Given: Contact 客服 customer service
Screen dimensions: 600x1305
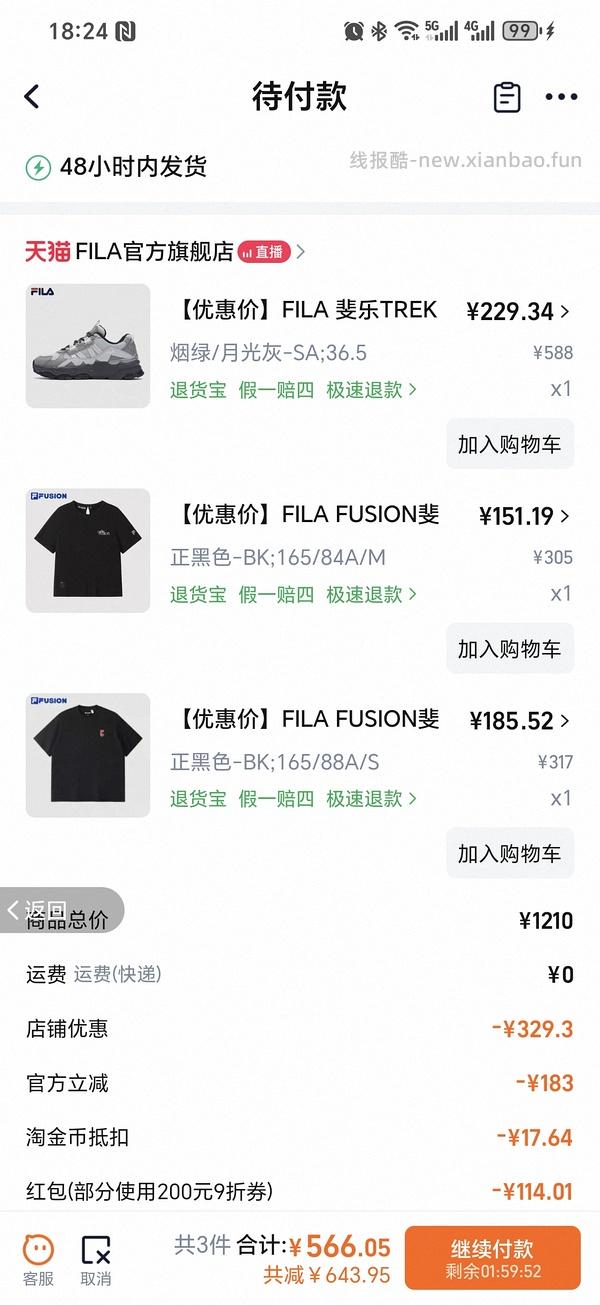Looking at the screenshot, I should point(38,1259).
